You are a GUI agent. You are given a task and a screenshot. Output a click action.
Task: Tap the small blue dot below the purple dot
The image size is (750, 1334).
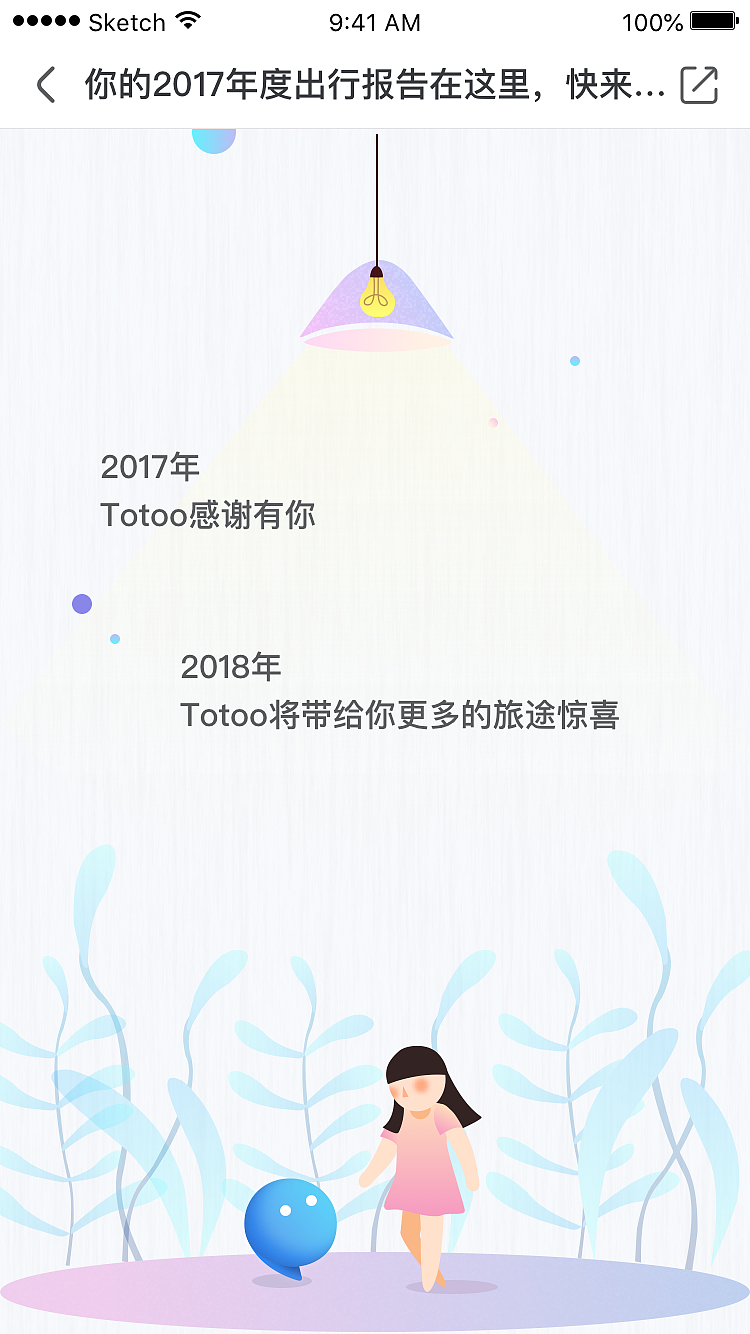(x=114, y=638)
